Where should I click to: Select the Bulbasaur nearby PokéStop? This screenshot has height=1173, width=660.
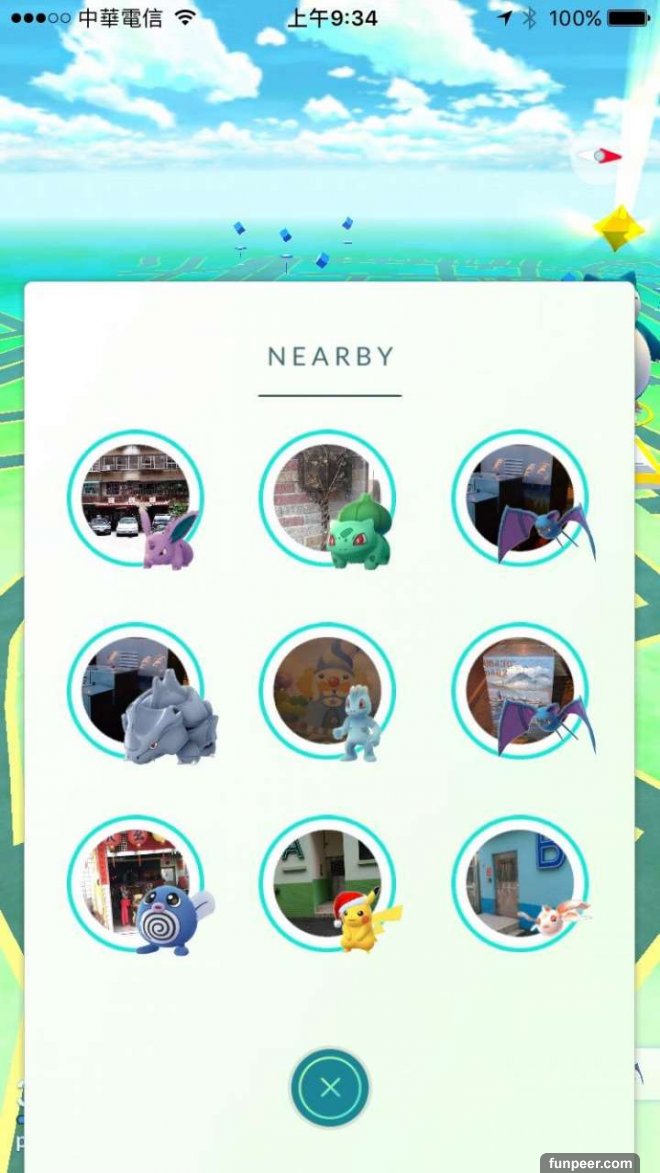point(328,499)
